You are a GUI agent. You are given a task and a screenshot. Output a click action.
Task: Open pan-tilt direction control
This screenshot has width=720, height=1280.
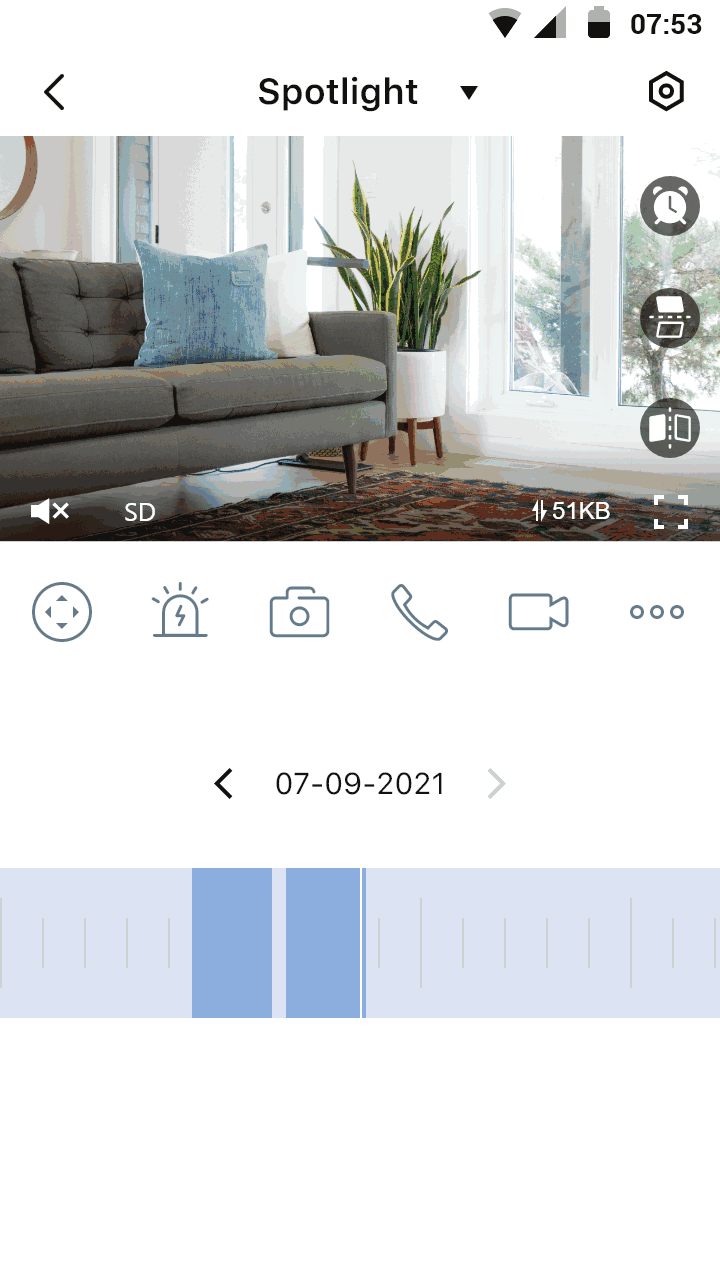tap(62, 611)
